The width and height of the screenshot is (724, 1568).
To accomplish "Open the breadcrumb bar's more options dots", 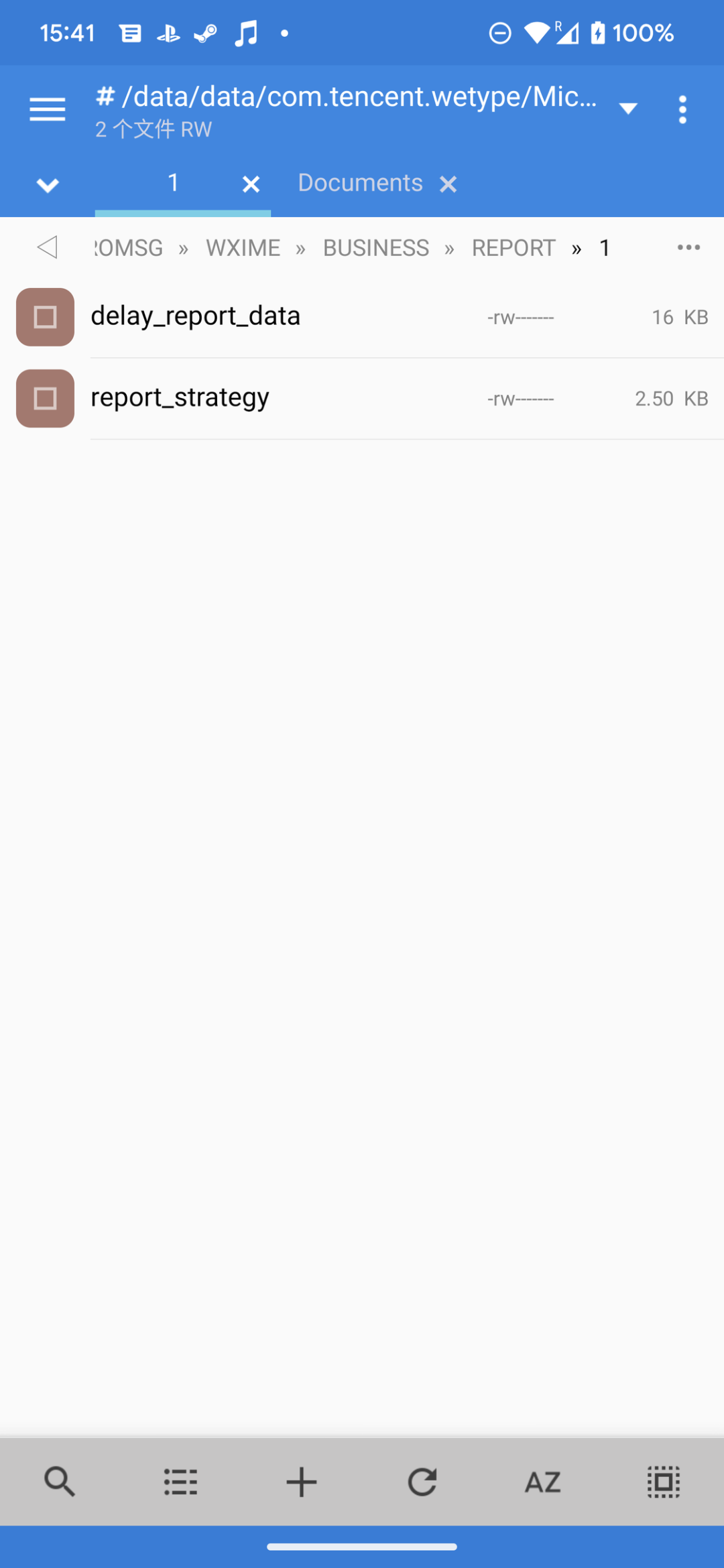I will pos(688,247).
